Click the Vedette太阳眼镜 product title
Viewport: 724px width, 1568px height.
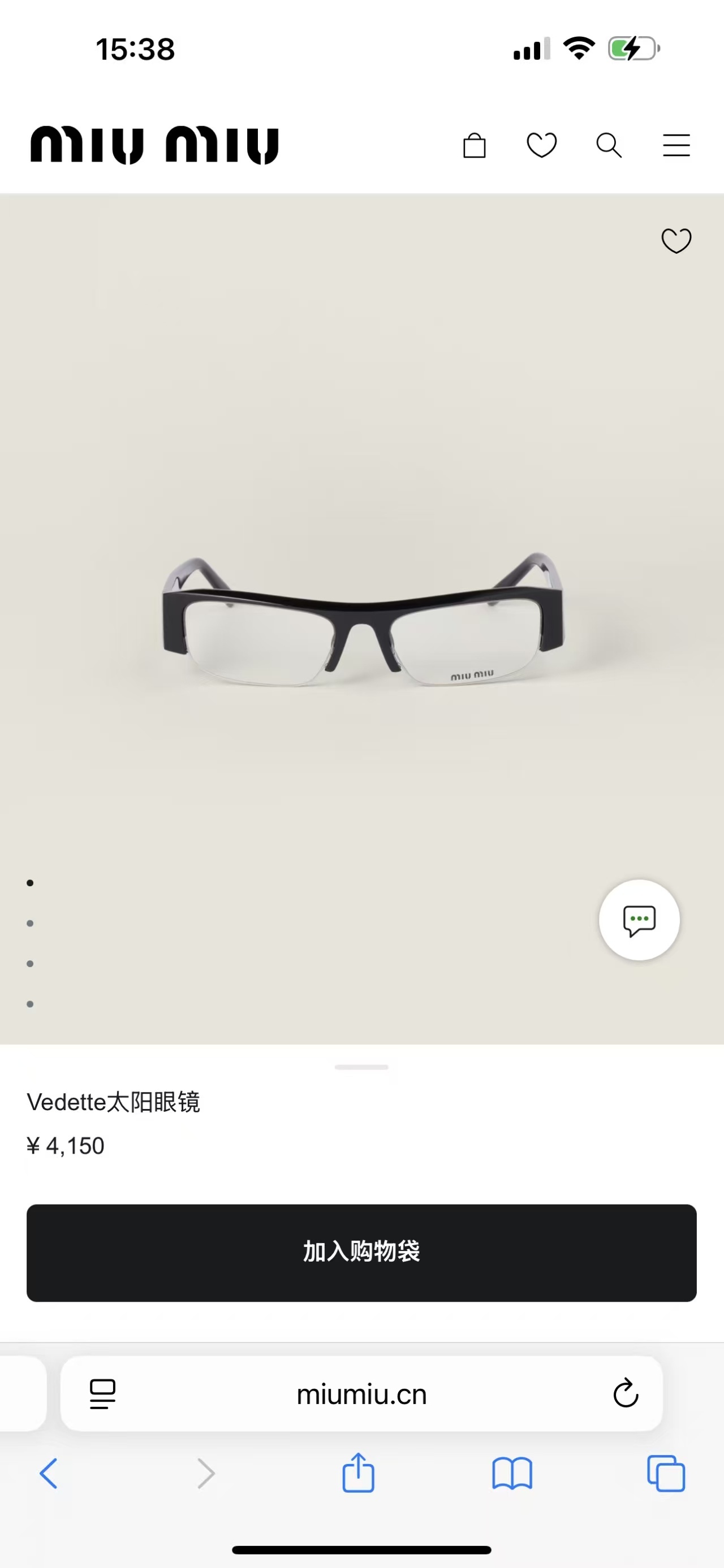115,1103
